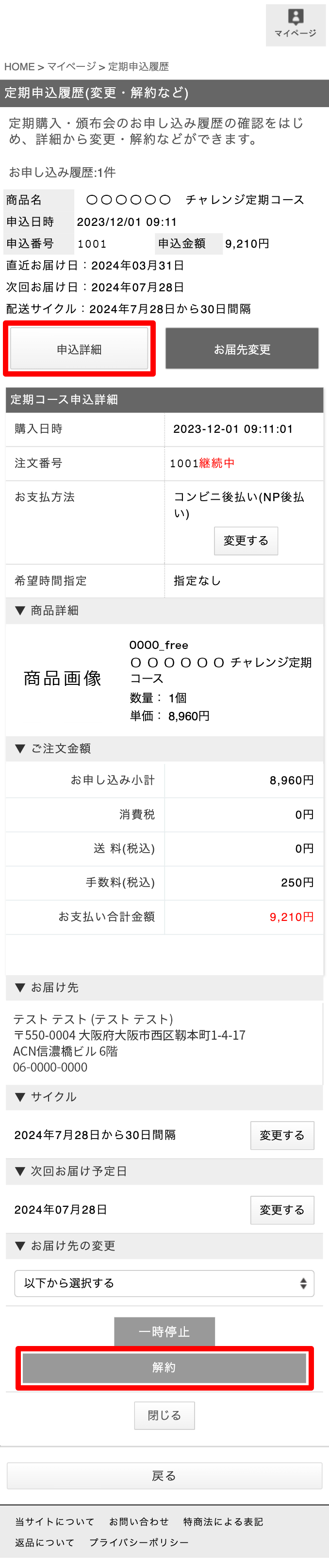The image size is (329, 1568).
Task: Open マイページ breadcrumb link
Action: point(71,67)
